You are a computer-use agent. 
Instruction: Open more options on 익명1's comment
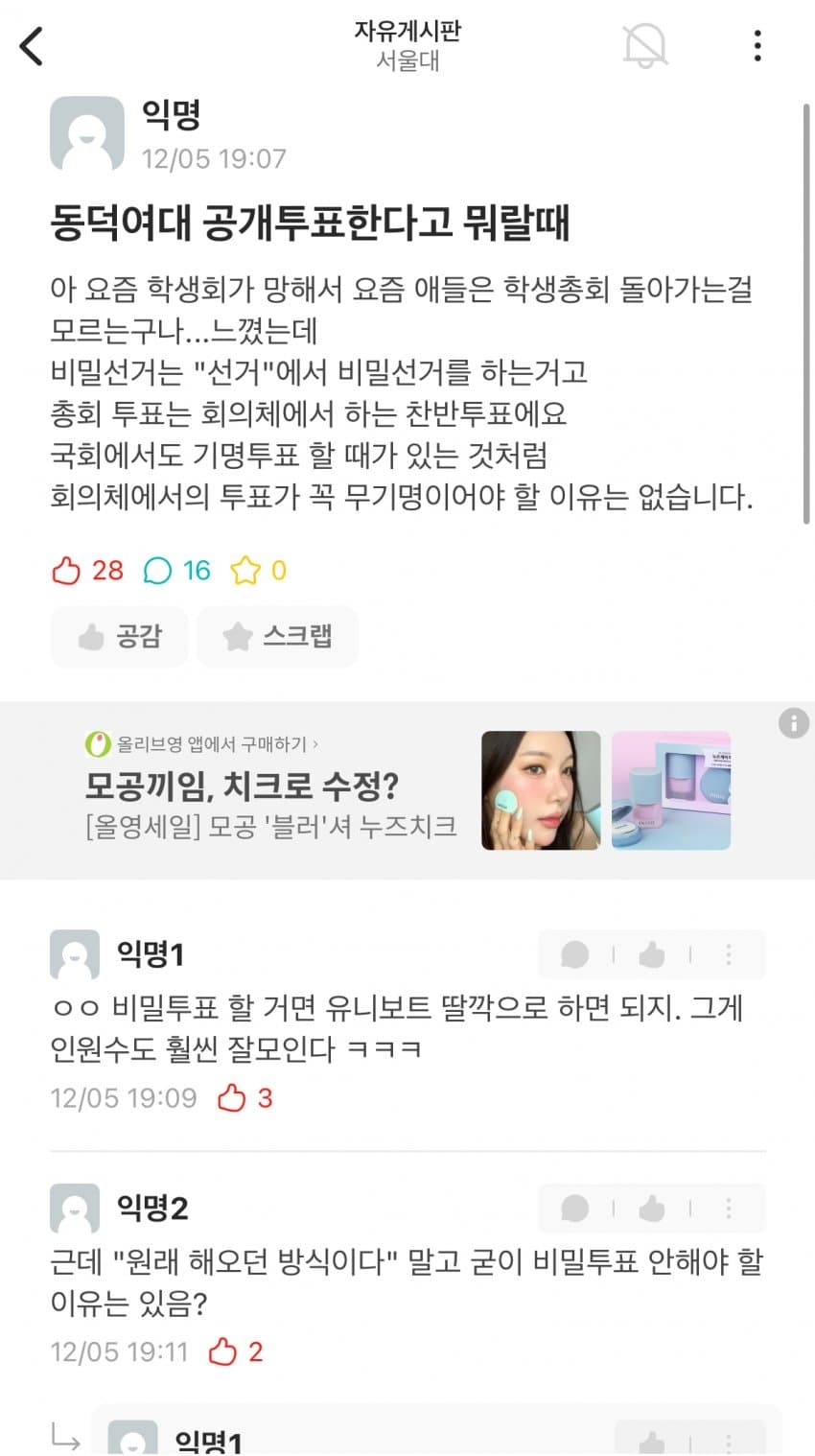point(729,954)
